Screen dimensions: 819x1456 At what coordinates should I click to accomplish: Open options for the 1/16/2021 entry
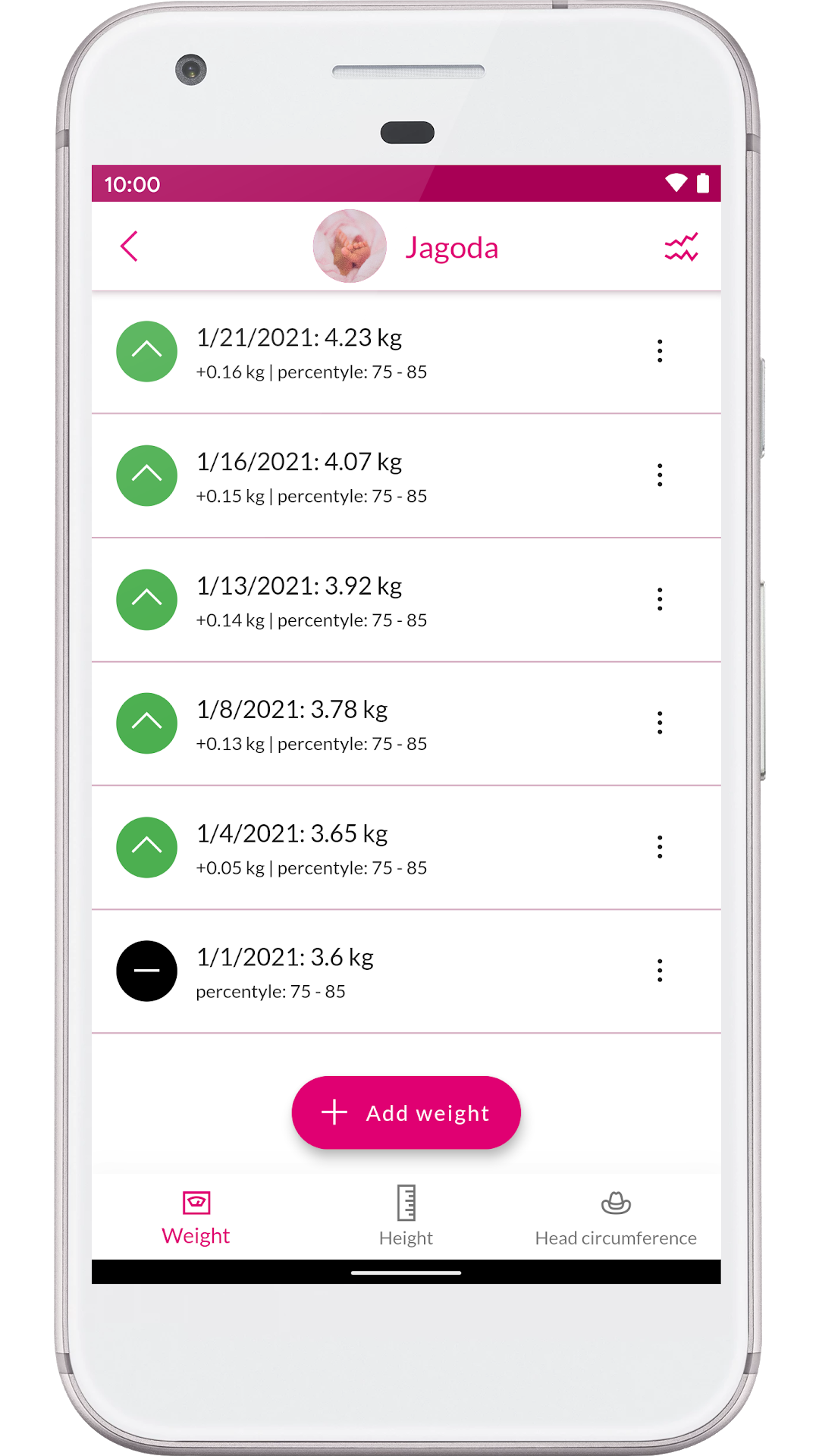click(x=660, y=475)
